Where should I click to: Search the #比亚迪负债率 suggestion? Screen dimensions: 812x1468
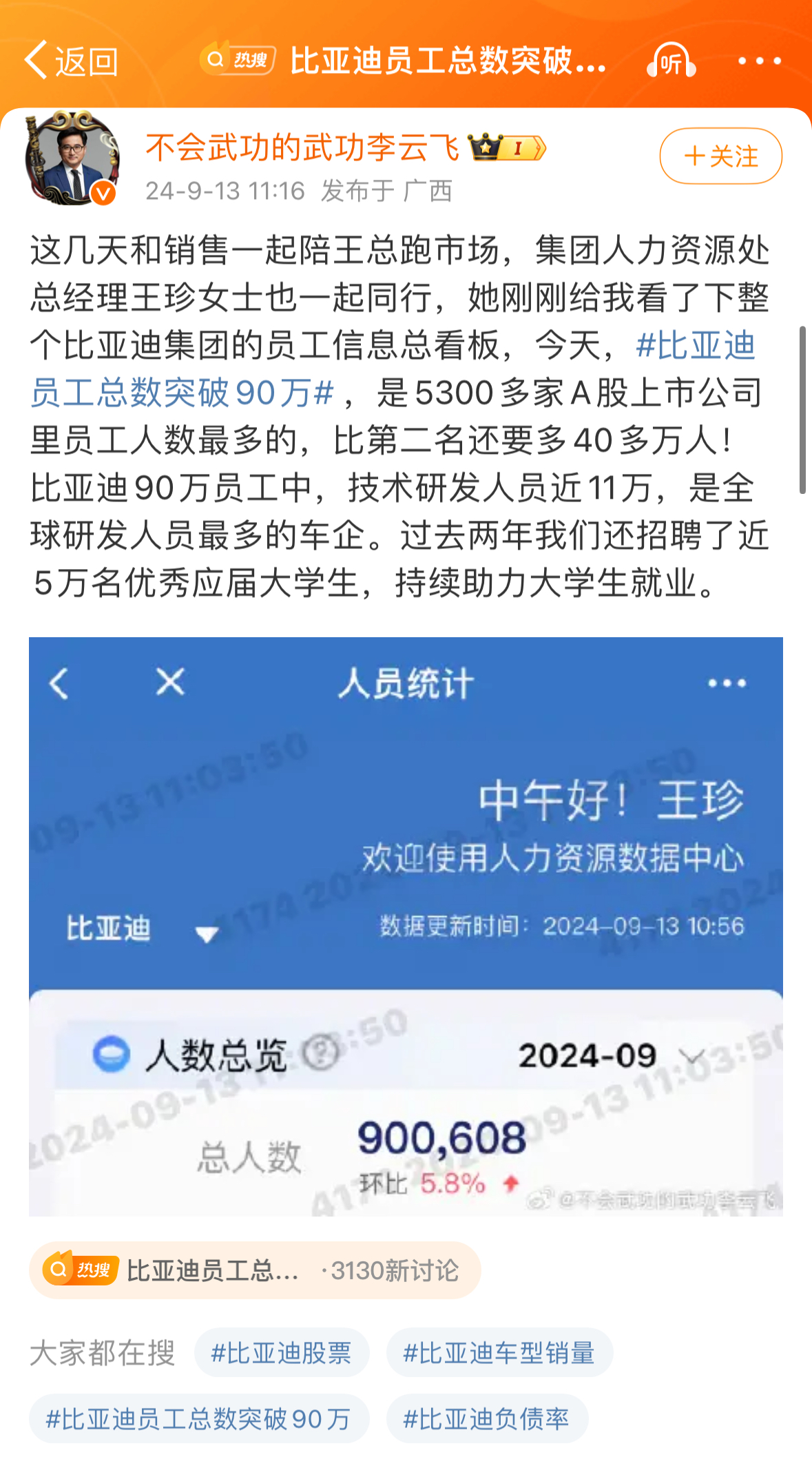coord(486,1418)
